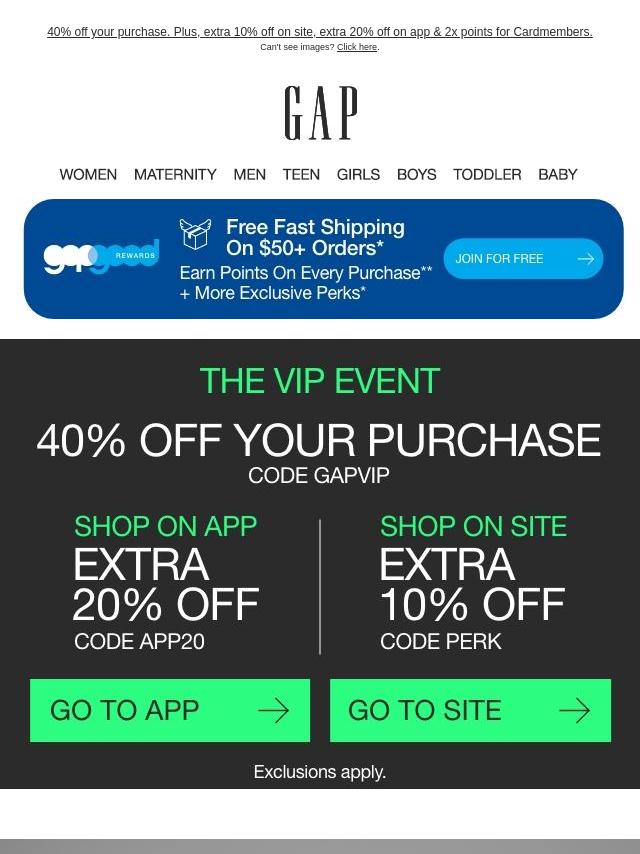Browse the Girls category

click(x=358, y=174)
